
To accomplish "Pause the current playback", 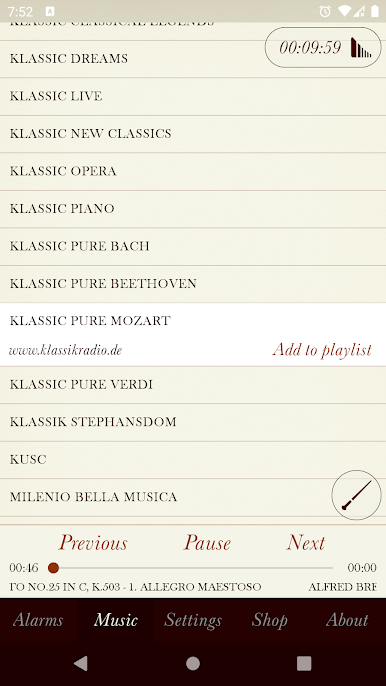I will [x=207, y=543].
